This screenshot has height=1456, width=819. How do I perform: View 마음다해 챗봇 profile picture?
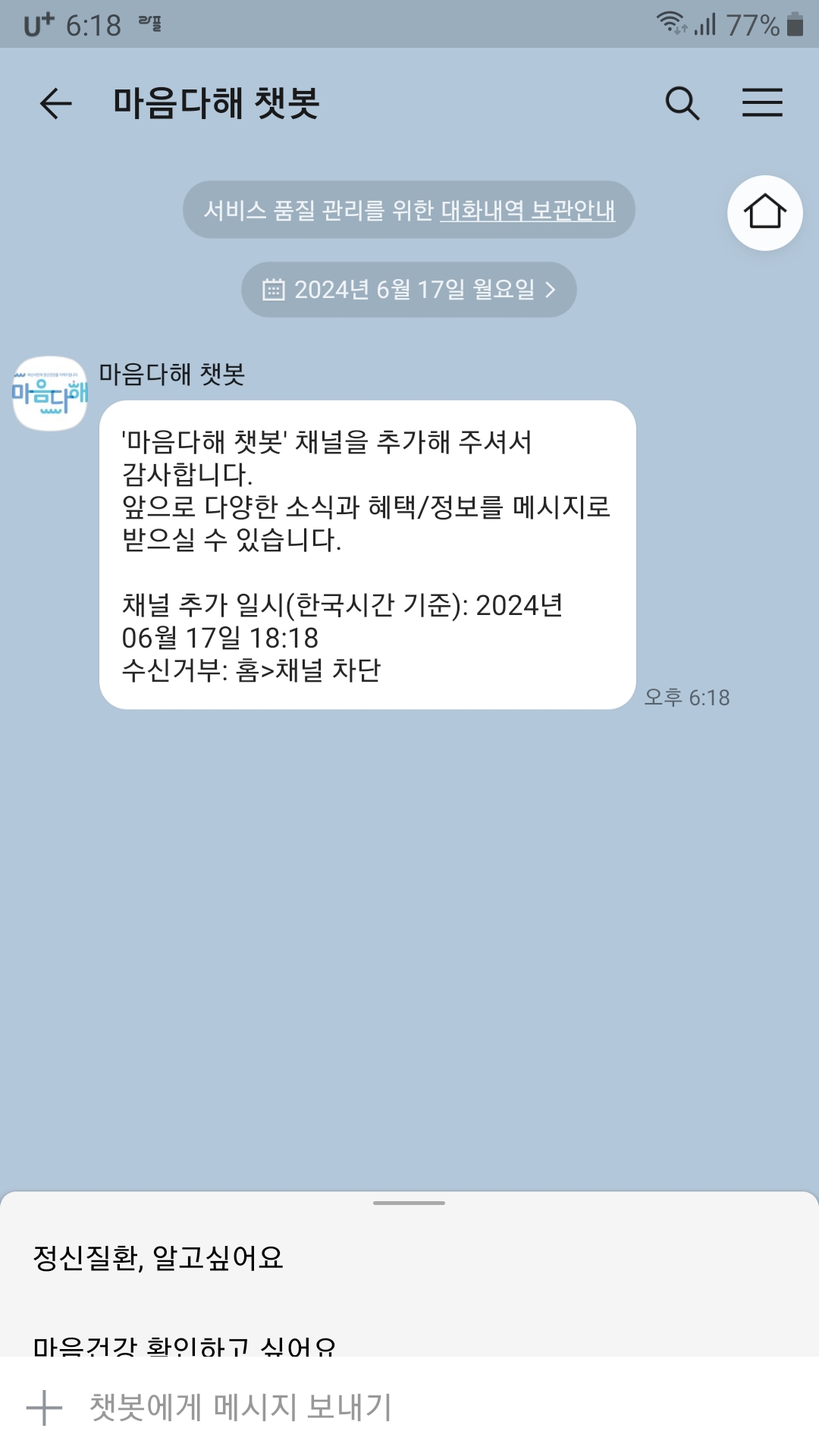pyautogui.click(x=50, y=393)
